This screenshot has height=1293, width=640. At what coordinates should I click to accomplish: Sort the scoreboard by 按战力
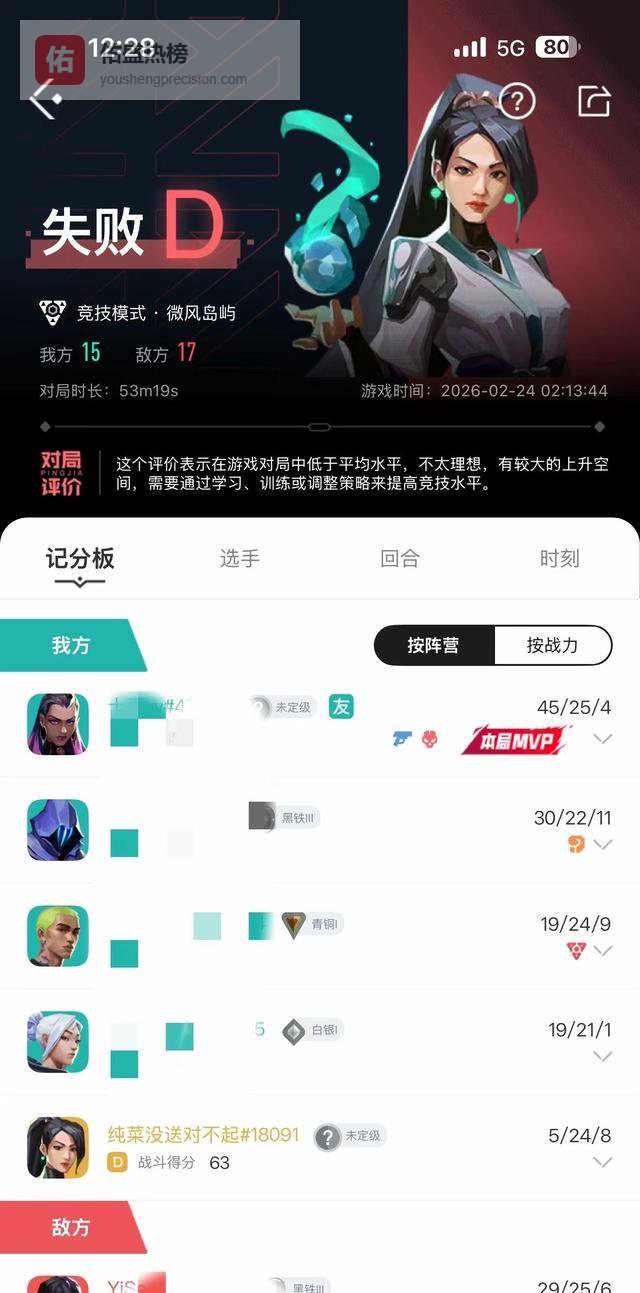[x=552, y=646]
